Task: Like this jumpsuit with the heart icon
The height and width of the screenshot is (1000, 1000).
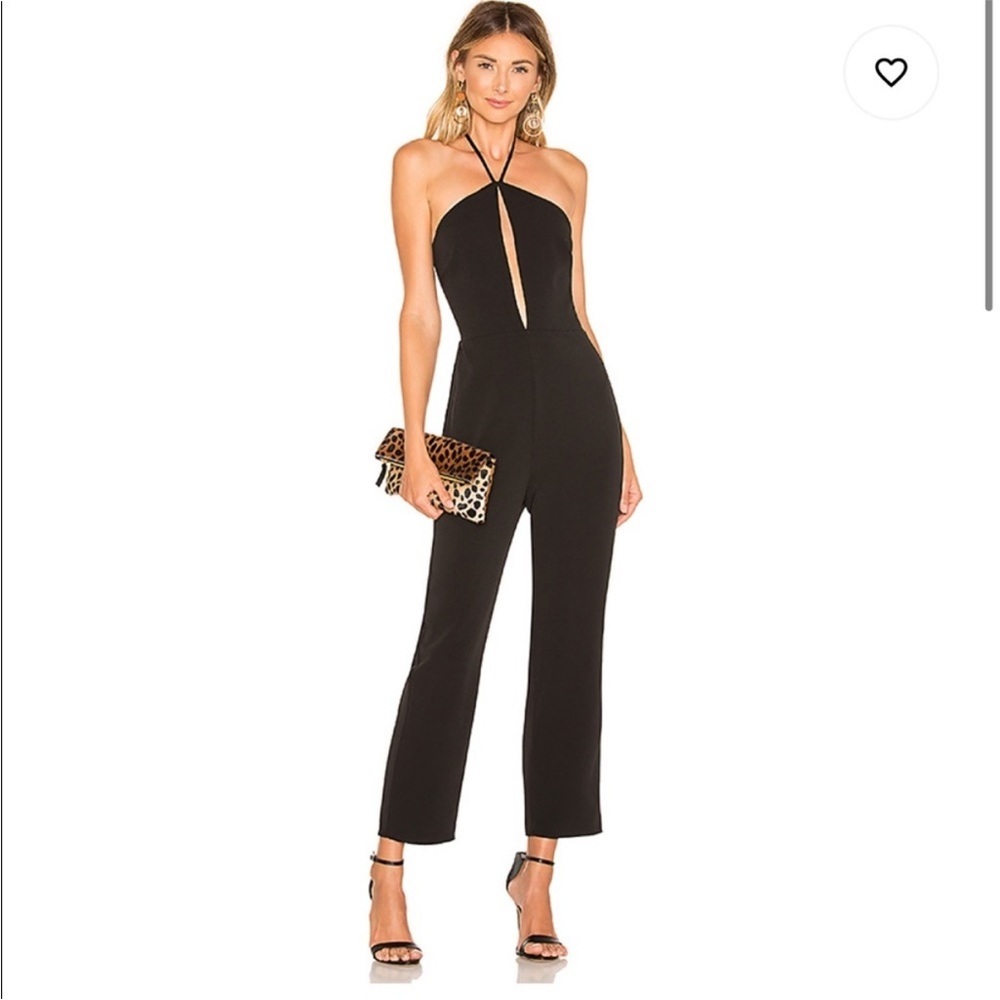Action: 890,73
